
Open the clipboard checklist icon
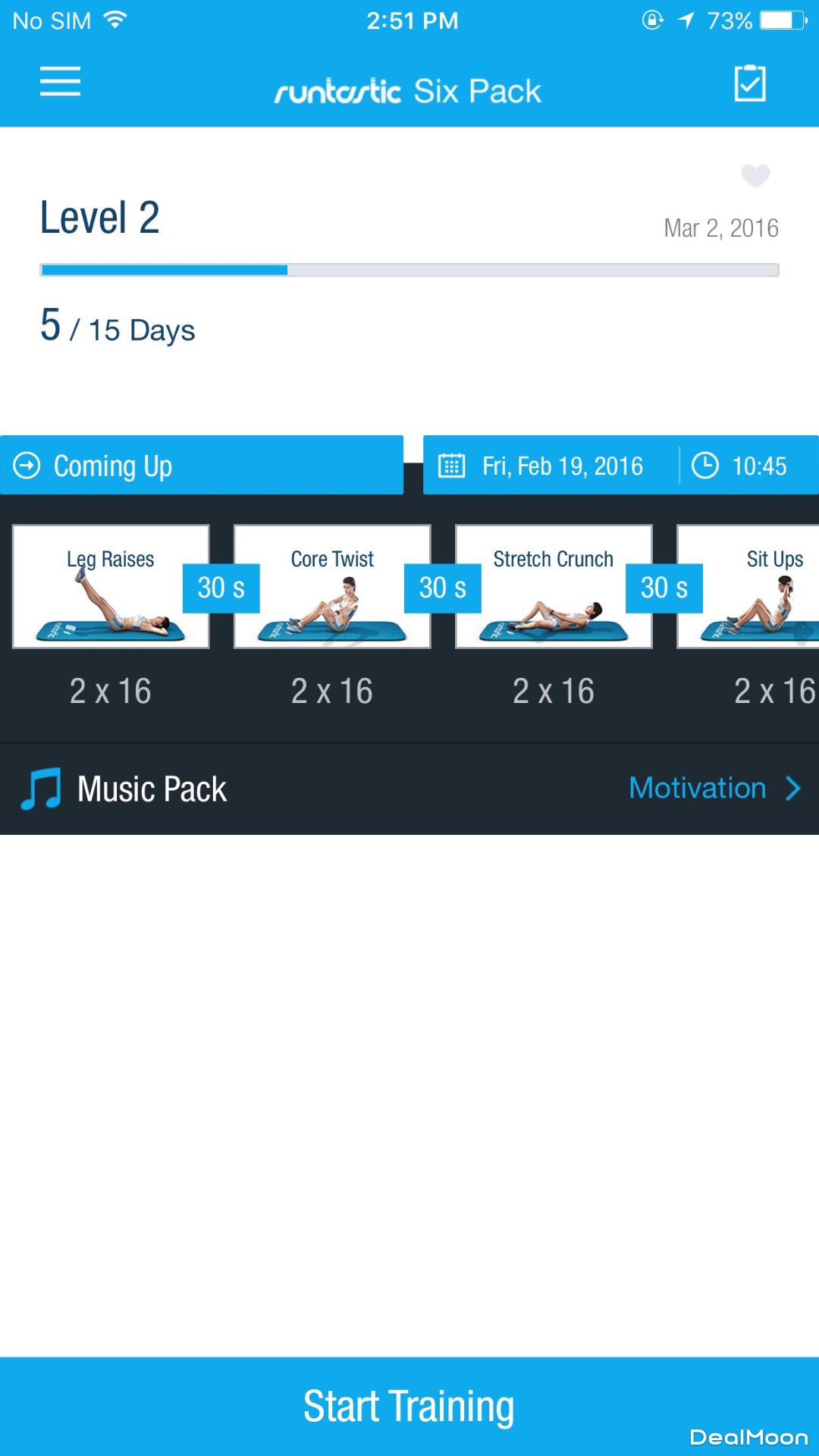(x=750, y=83)
